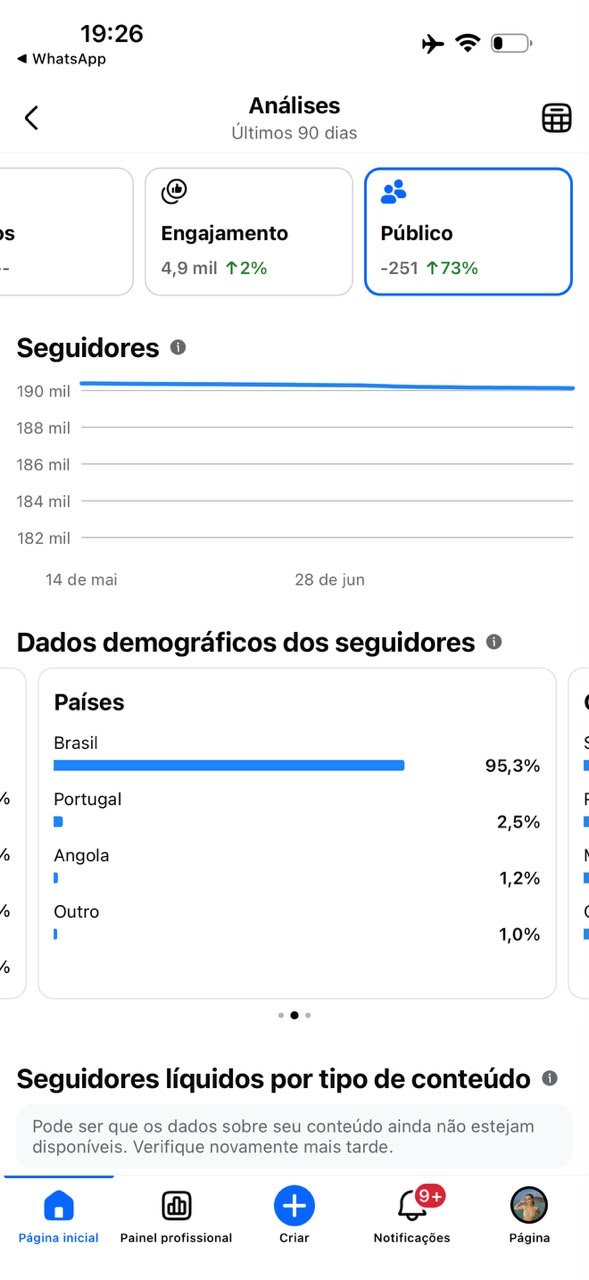Screen dimensions: 589x1280
Task: Return to WhatsApp via status bar link
Action: pyautogui.click(x=61, y=59)
